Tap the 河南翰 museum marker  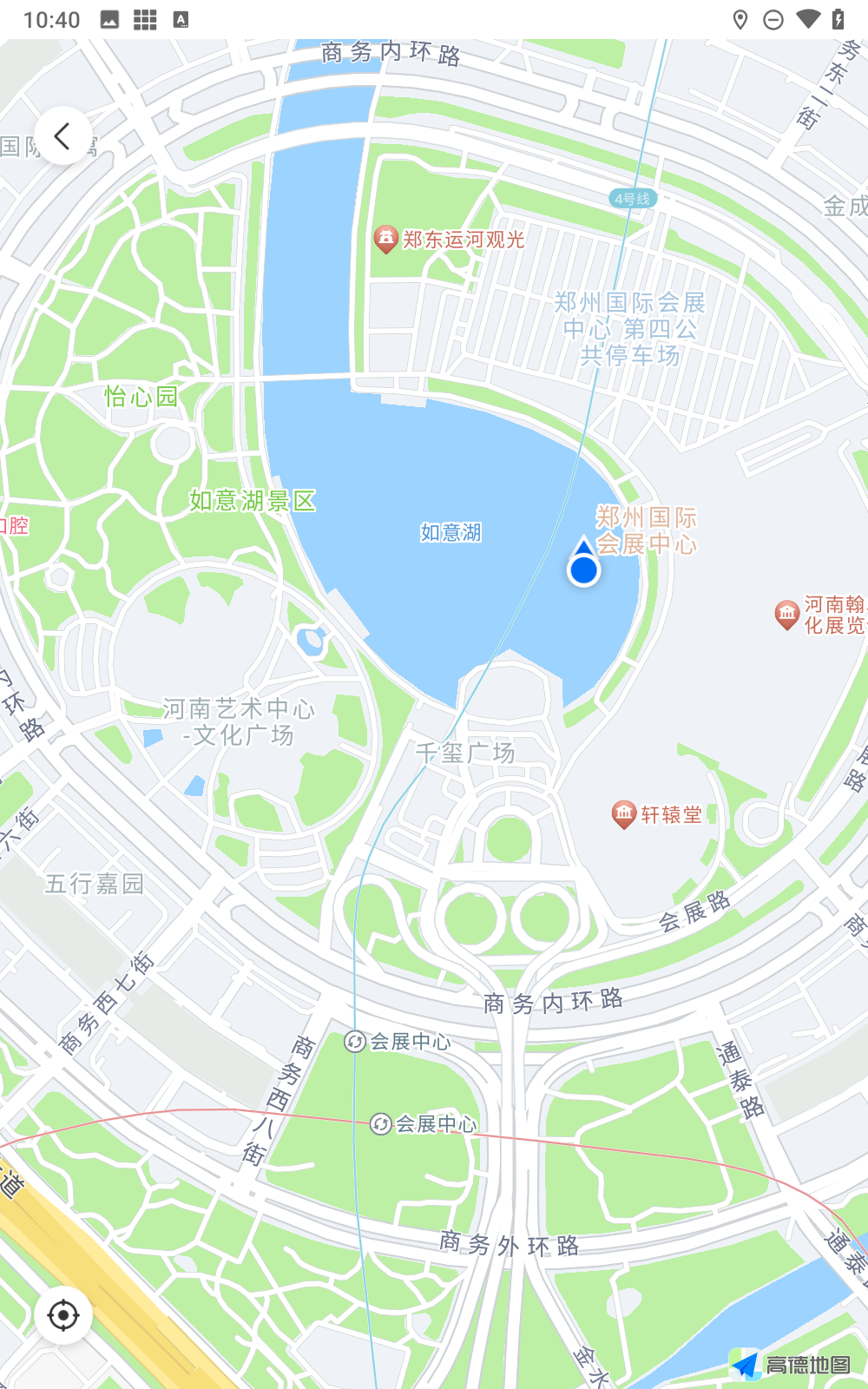(x=787, y=615)
